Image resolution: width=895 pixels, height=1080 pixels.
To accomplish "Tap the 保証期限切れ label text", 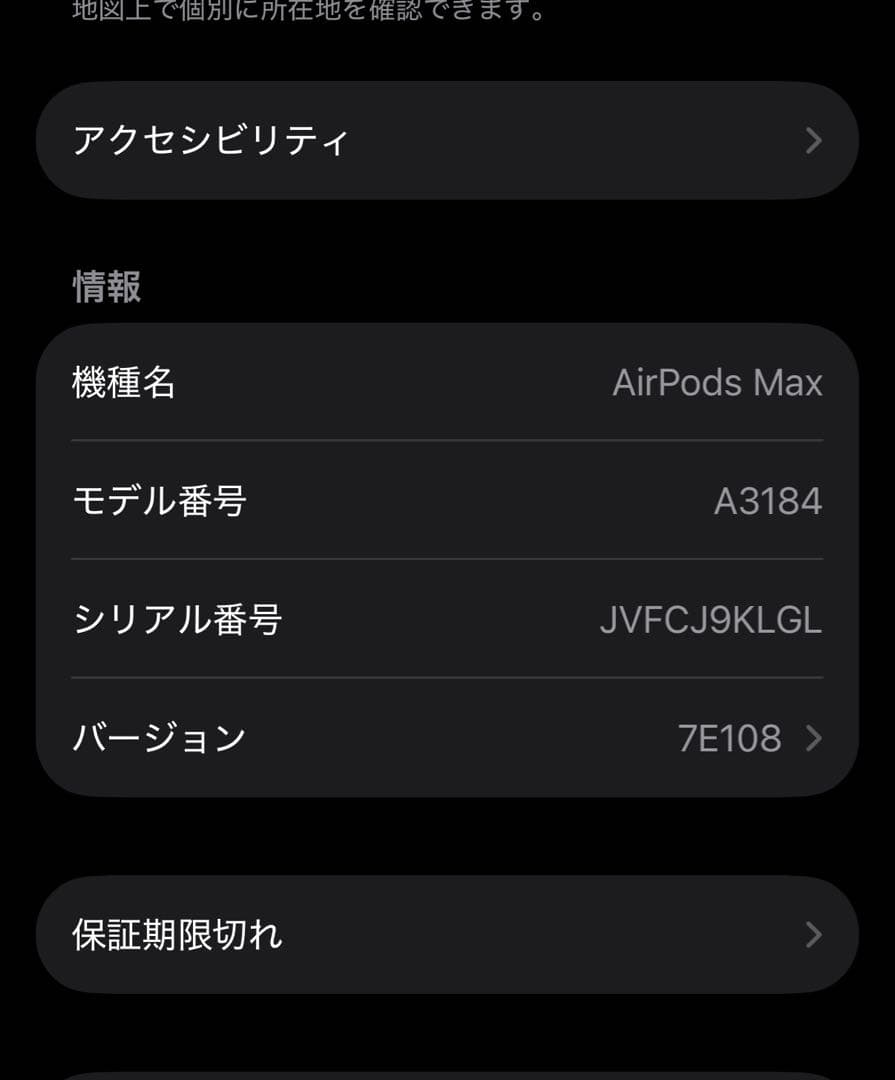I will 176,934.
